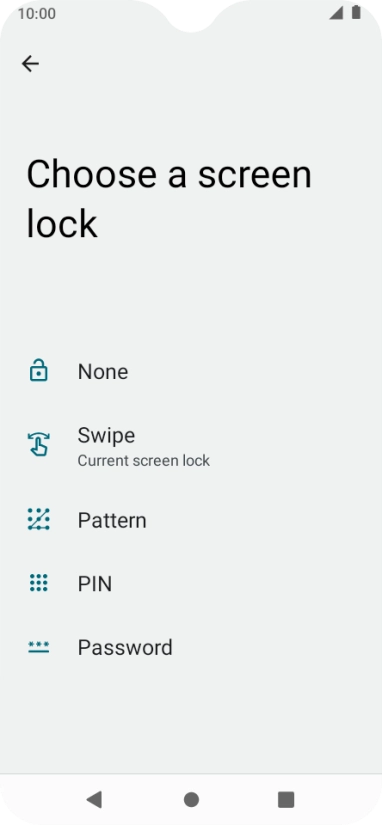This screenshot has width=382, height=825.
Task: Choose the Swipe screen lock option
Action: tap(191, 446)
